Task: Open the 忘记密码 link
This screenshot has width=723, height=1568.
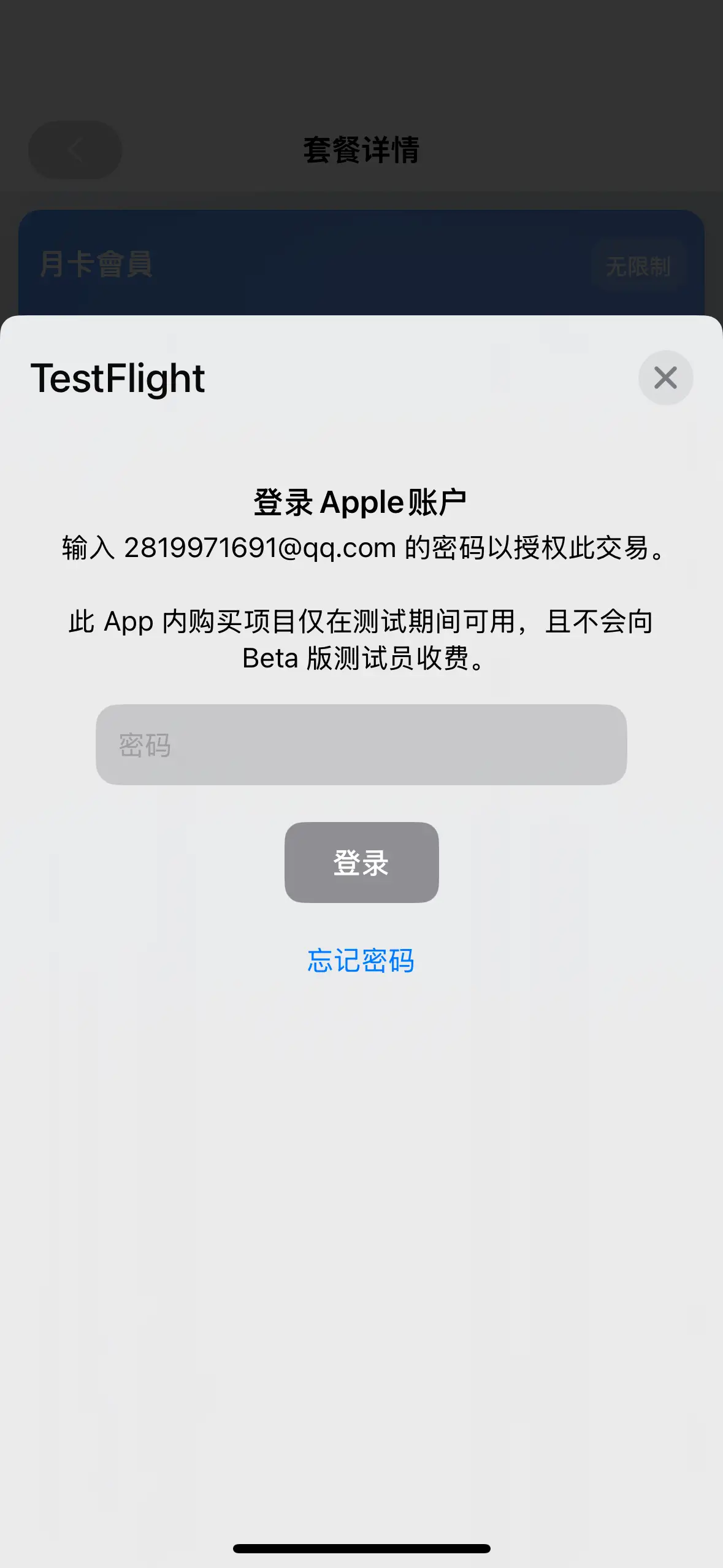Action: pos(361,961)
